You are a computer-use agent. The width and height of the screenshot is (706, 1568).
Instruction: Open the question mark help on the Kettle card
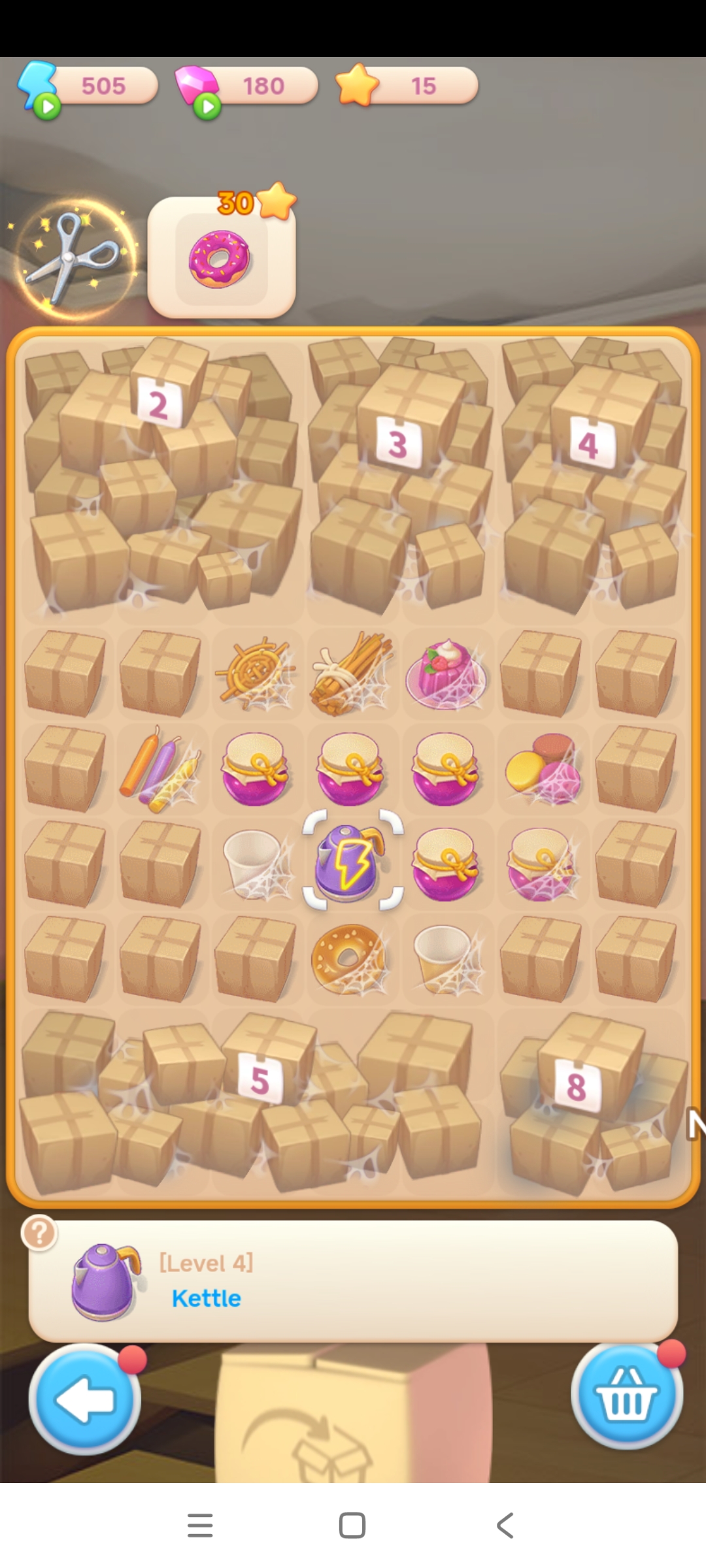pos(39,1233)
